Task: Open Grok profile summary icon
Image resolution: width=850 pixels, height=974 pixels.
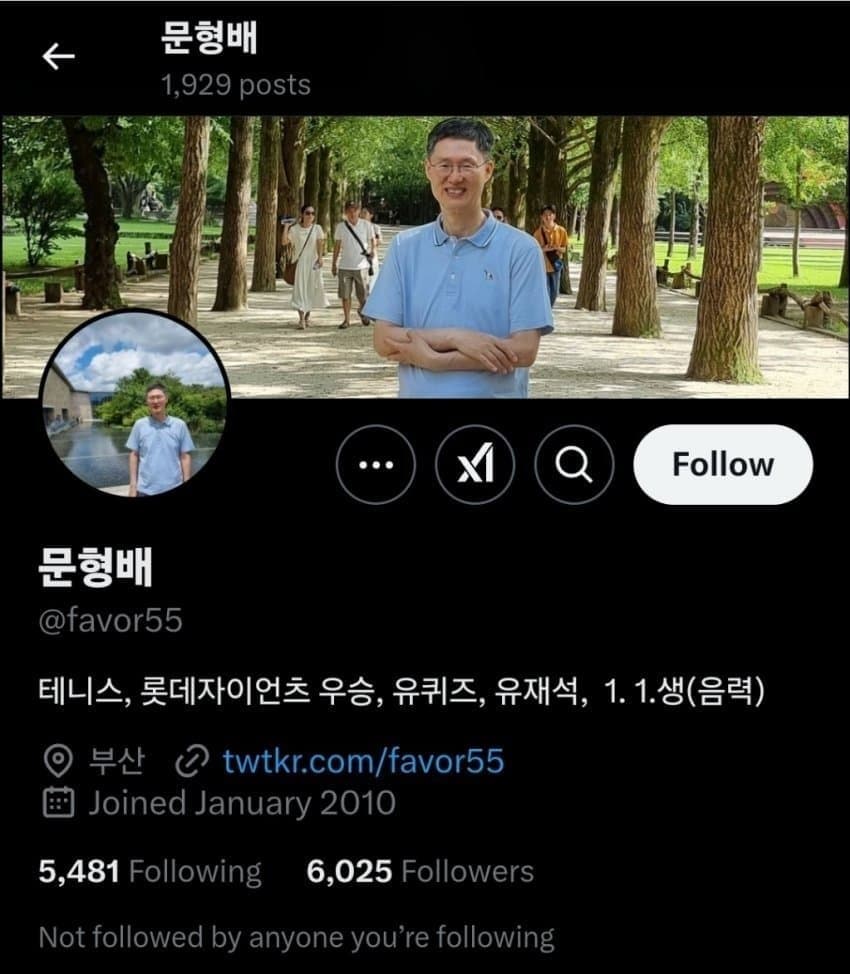Action: pos(475,465)
